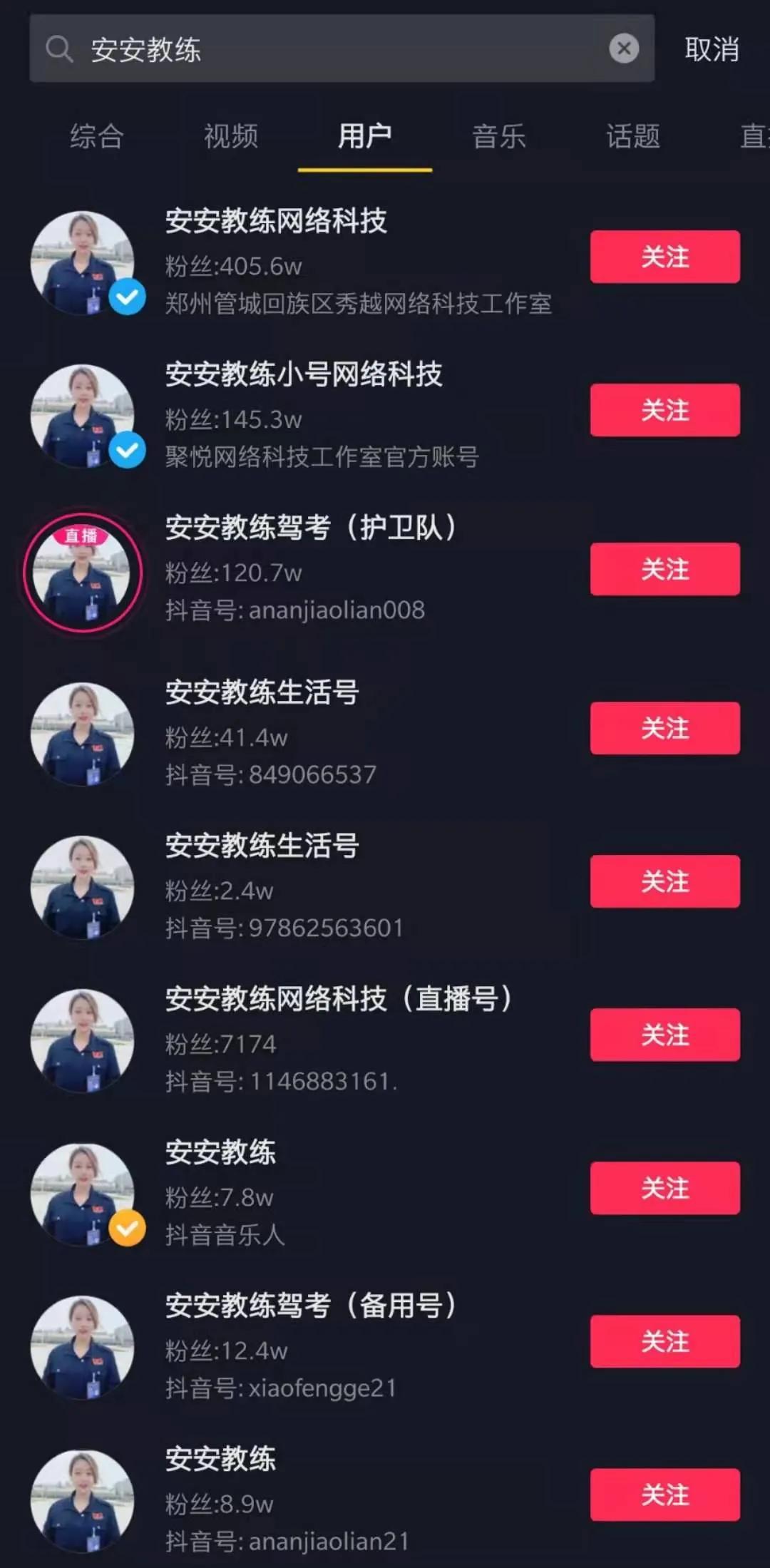Screen dimensions: 770x1568
Task: Open the avatar of 安安教练生活号
Action: pyautogui.click(x=82, y=731)
